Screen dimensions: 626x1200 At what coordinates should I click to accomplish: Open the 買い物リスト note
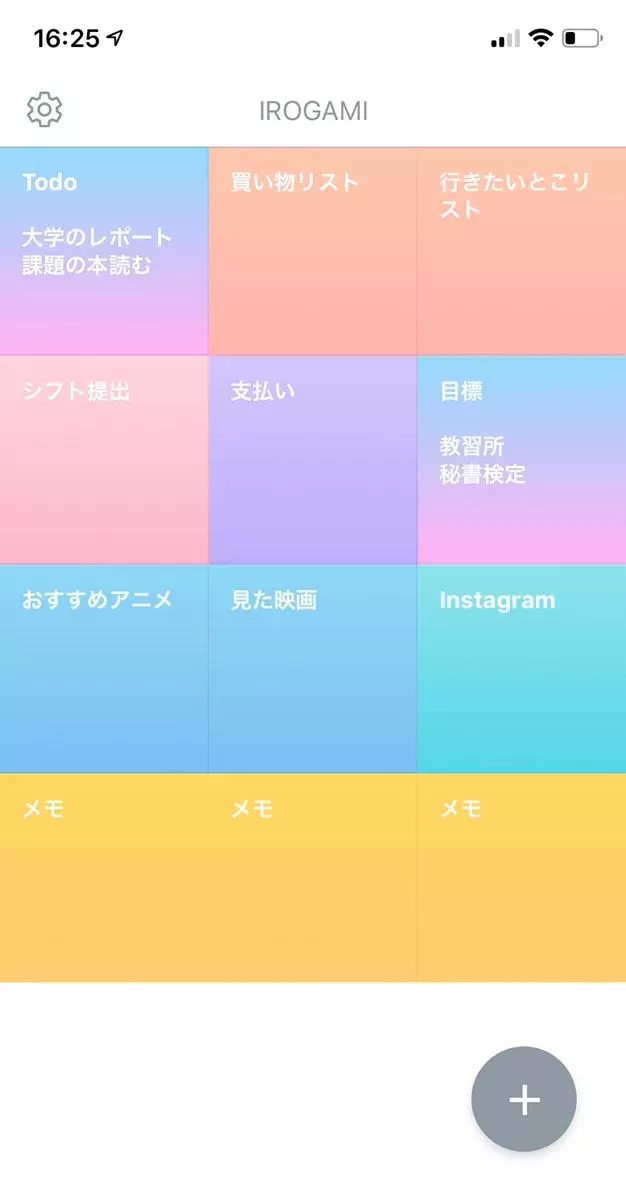(312, 251)
